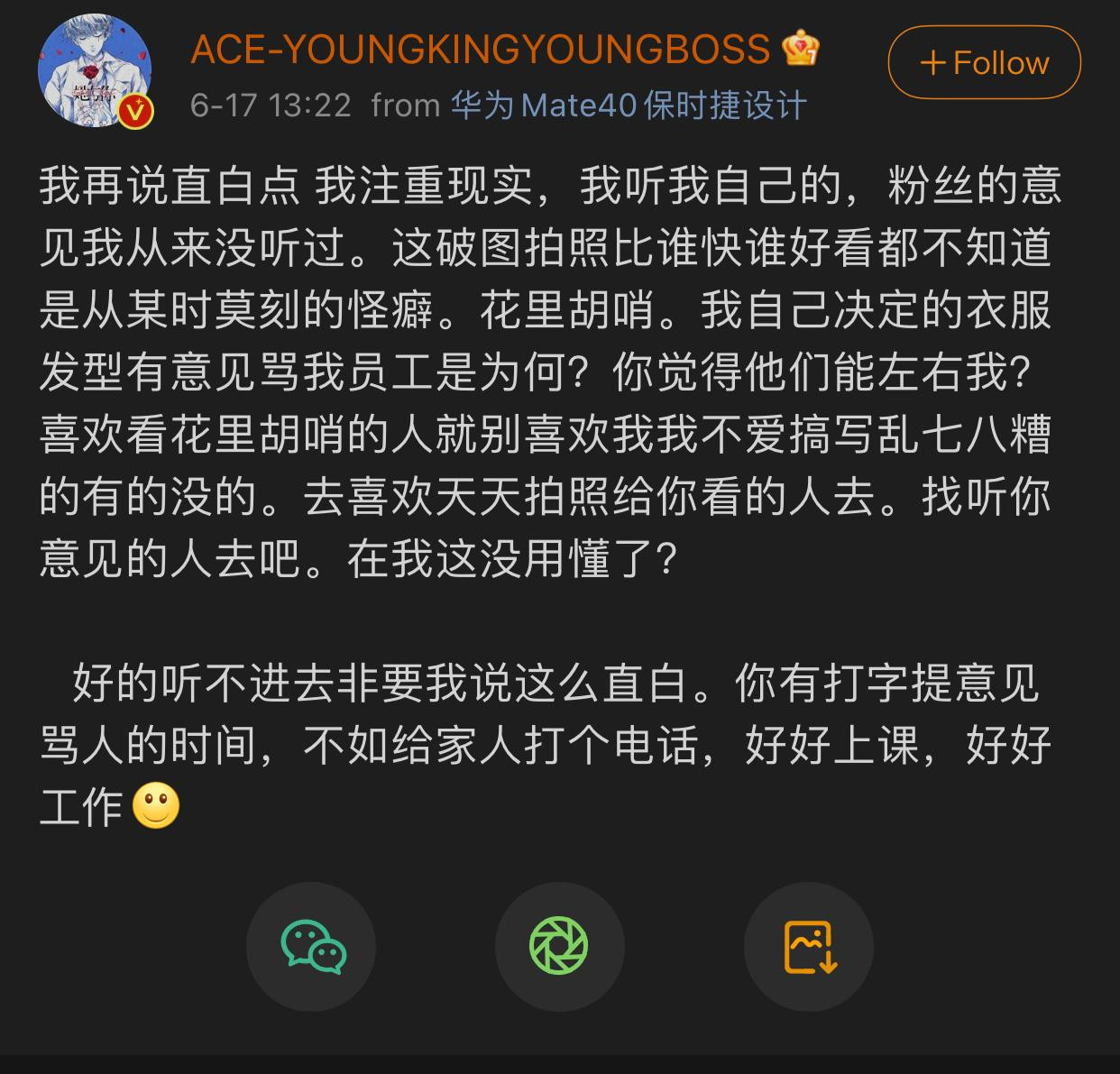Open the poster's profile avatar
This screenshot has width=1120, height=1074.
(94, 71)
